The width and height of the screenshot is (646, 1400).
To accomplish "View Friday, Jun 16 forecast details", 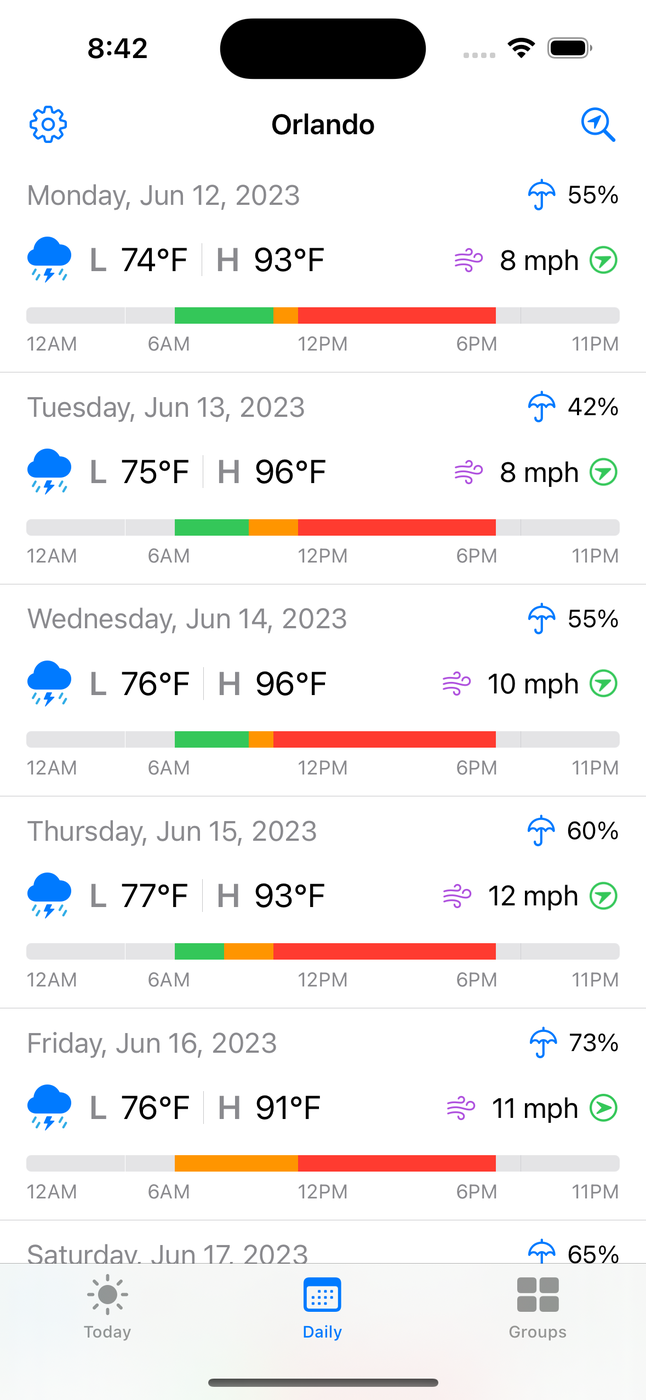I will 322,1115.
